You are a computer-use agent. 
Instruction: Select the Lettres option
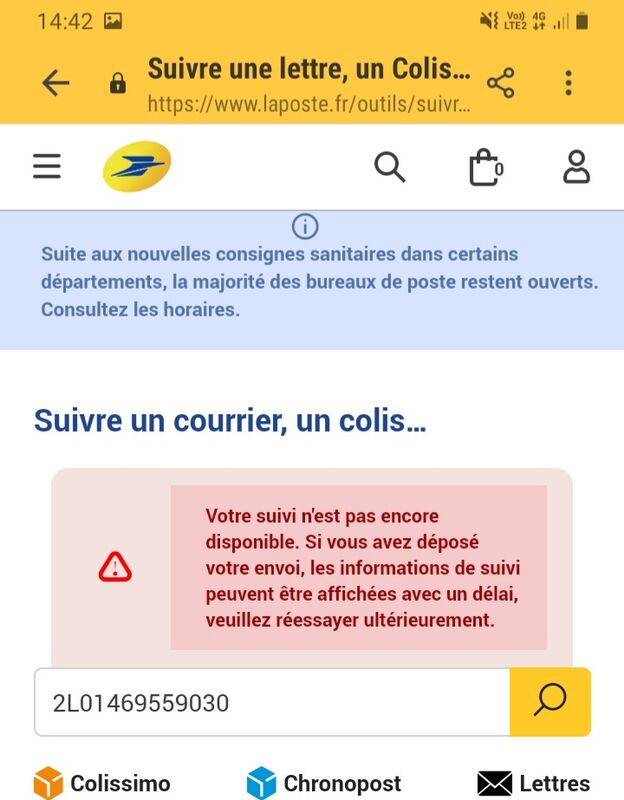pos(534,783)
